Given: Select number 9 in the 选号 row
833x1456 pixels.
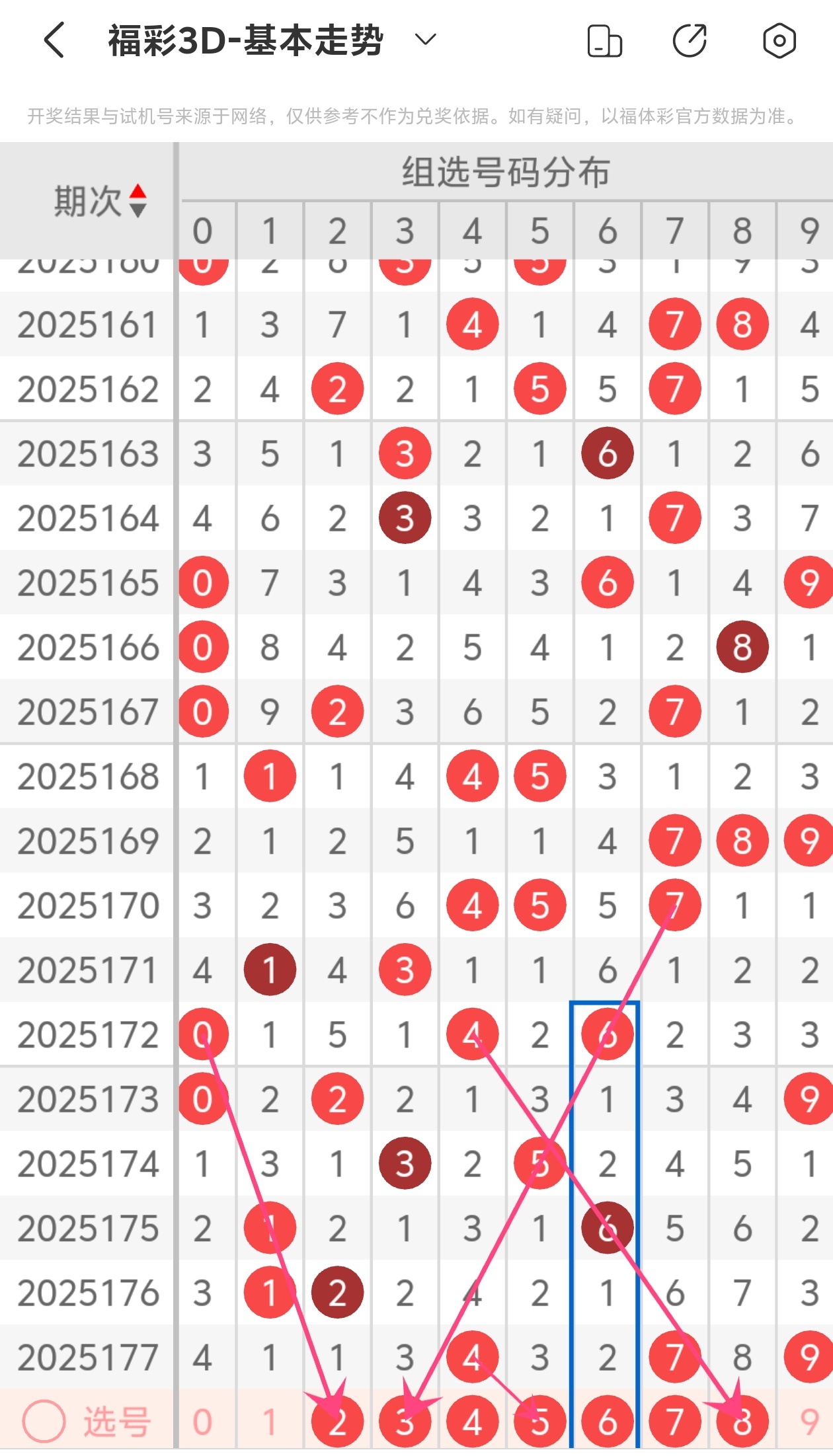Looking at the screenshot, I should pos(809,1422).
